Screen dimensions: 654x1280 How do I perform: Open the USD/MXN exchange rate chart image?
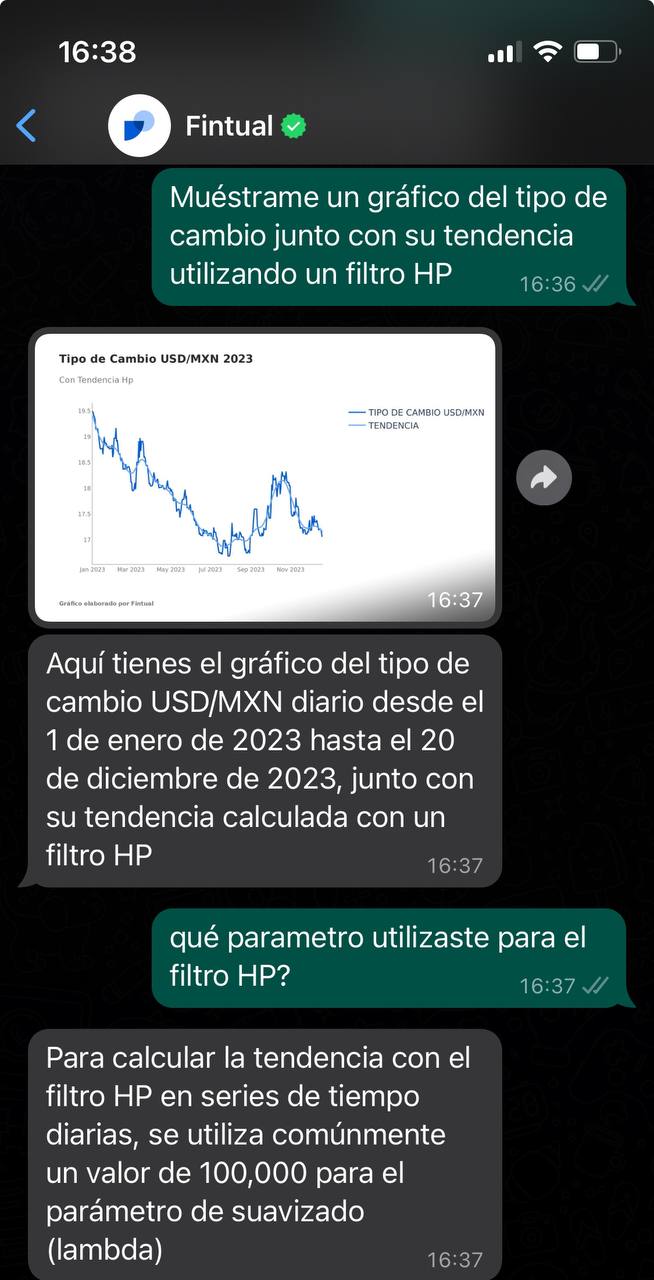click(x=265, y=476)
